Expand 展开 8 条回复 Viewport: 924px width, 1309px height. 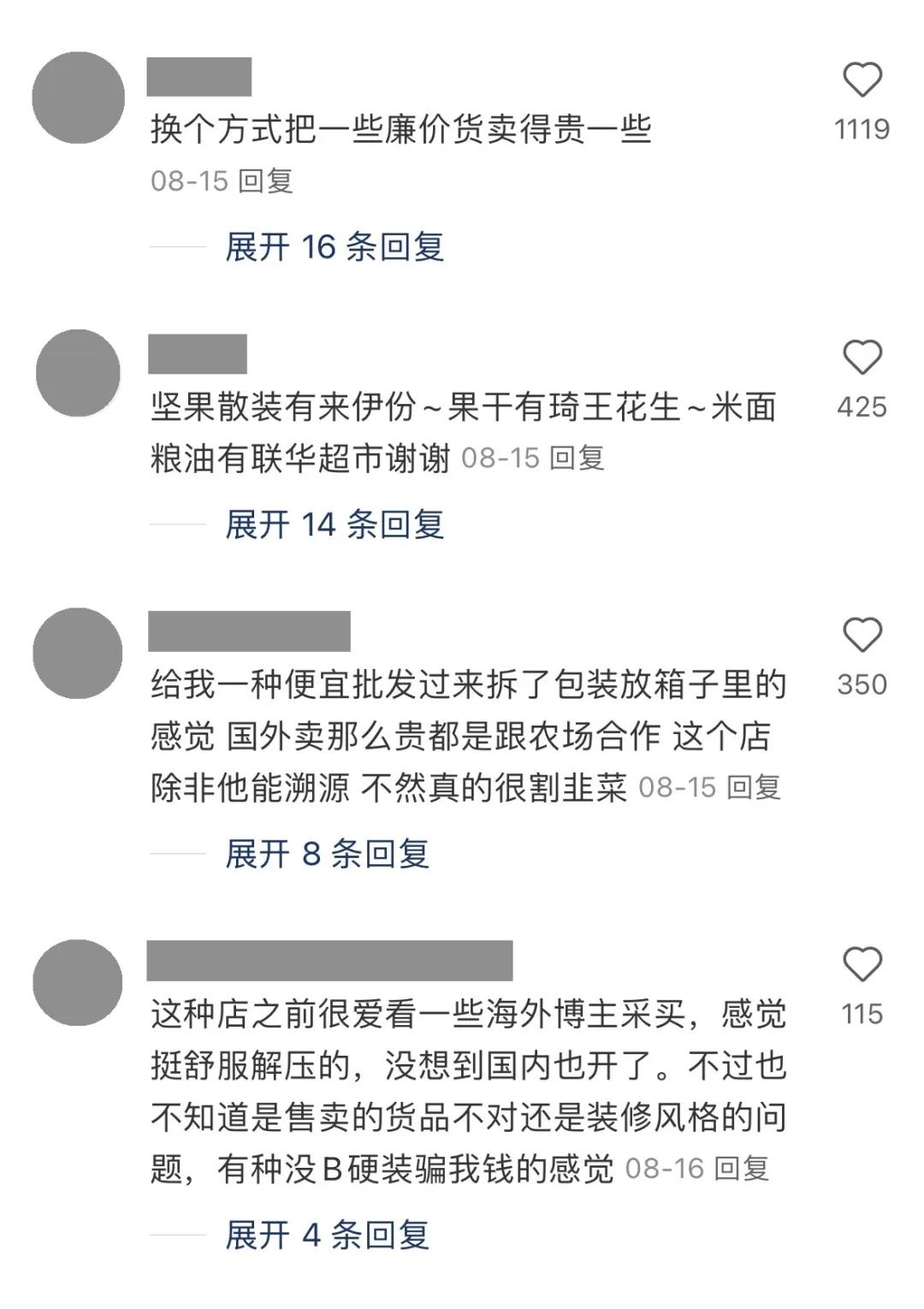[326, 854]
